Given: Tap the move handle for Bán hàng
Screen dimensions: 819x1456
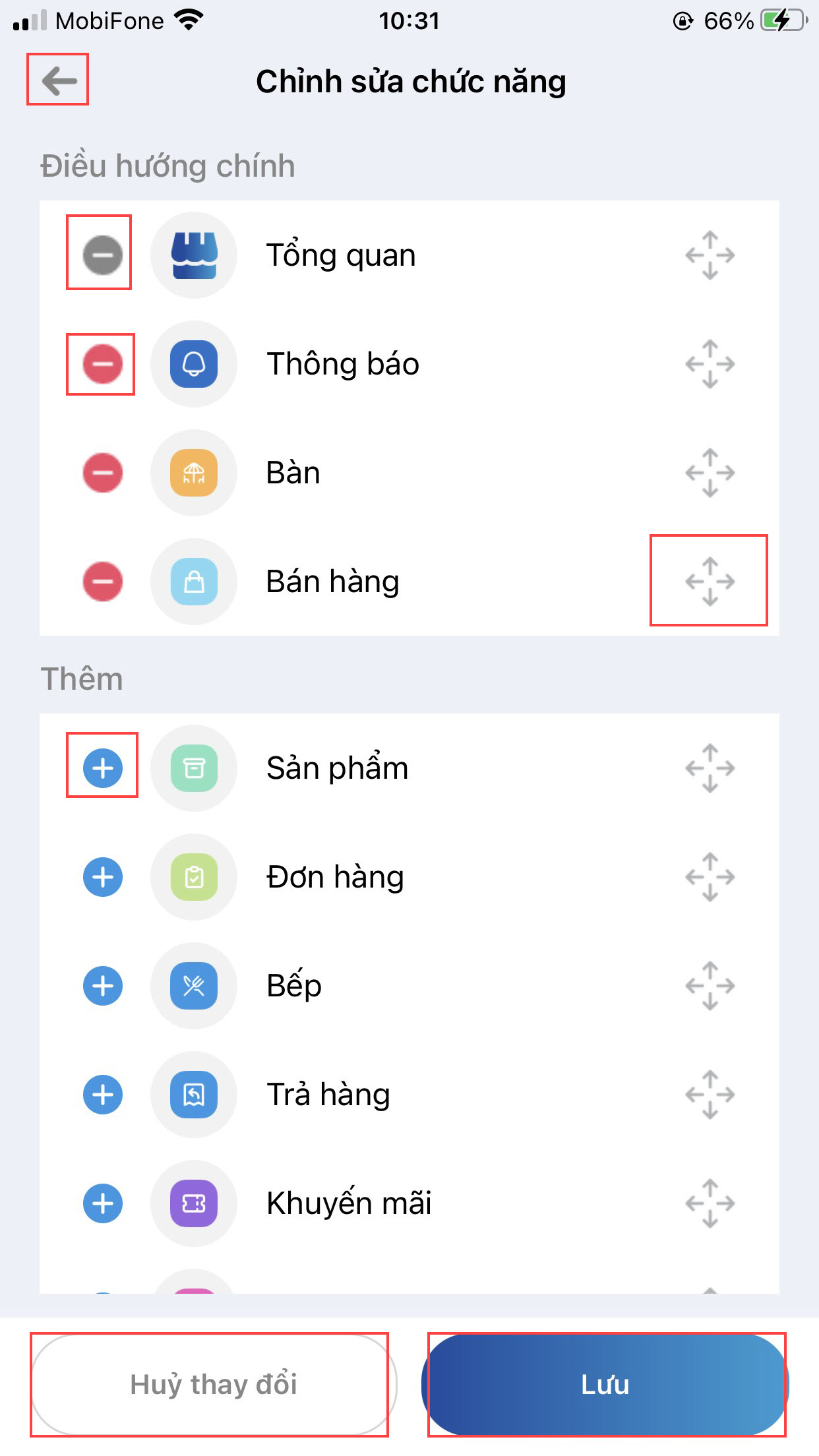Looking at the screenshot, I should 710,582.
